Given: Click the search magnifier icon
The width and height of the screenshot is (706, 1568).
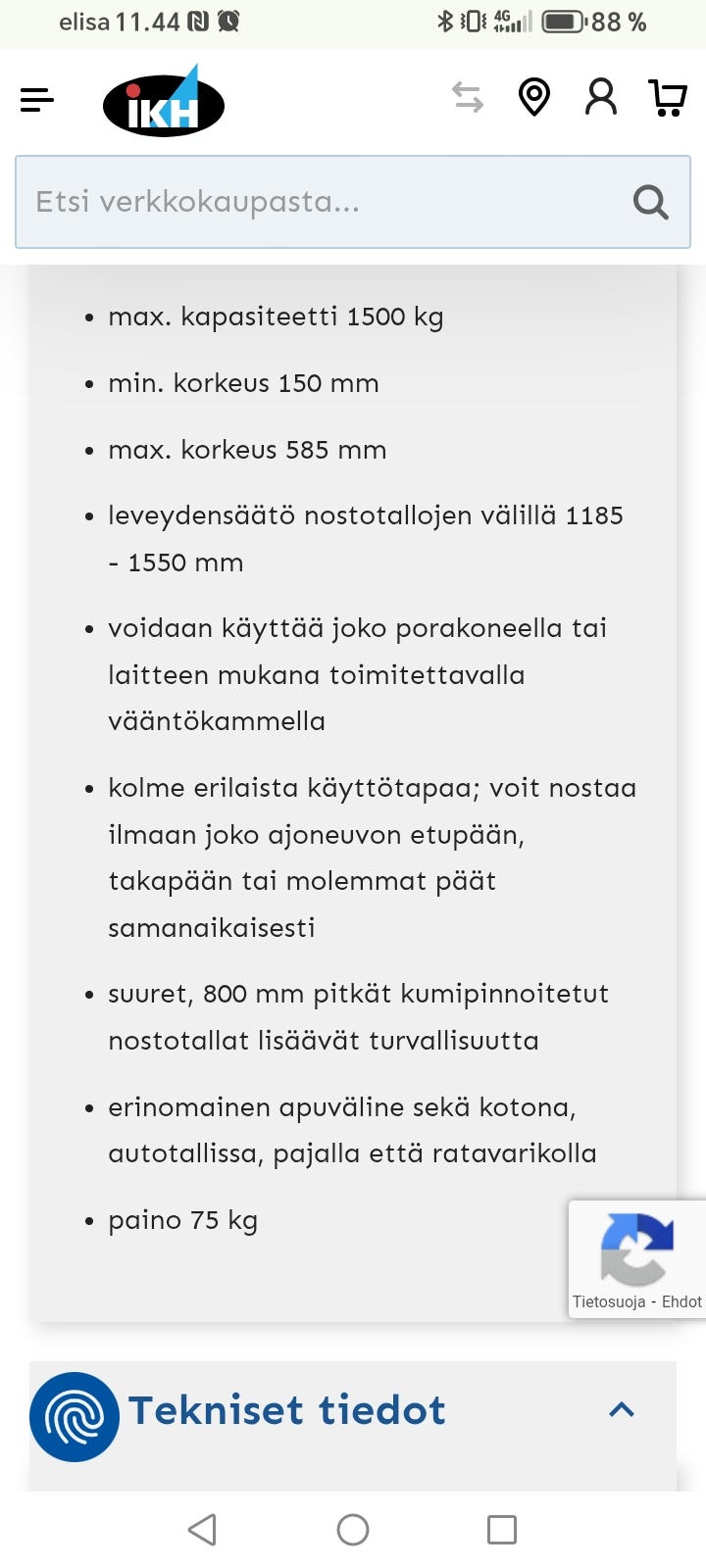Looking at the screenshot, I should click(x=649, y=202).
